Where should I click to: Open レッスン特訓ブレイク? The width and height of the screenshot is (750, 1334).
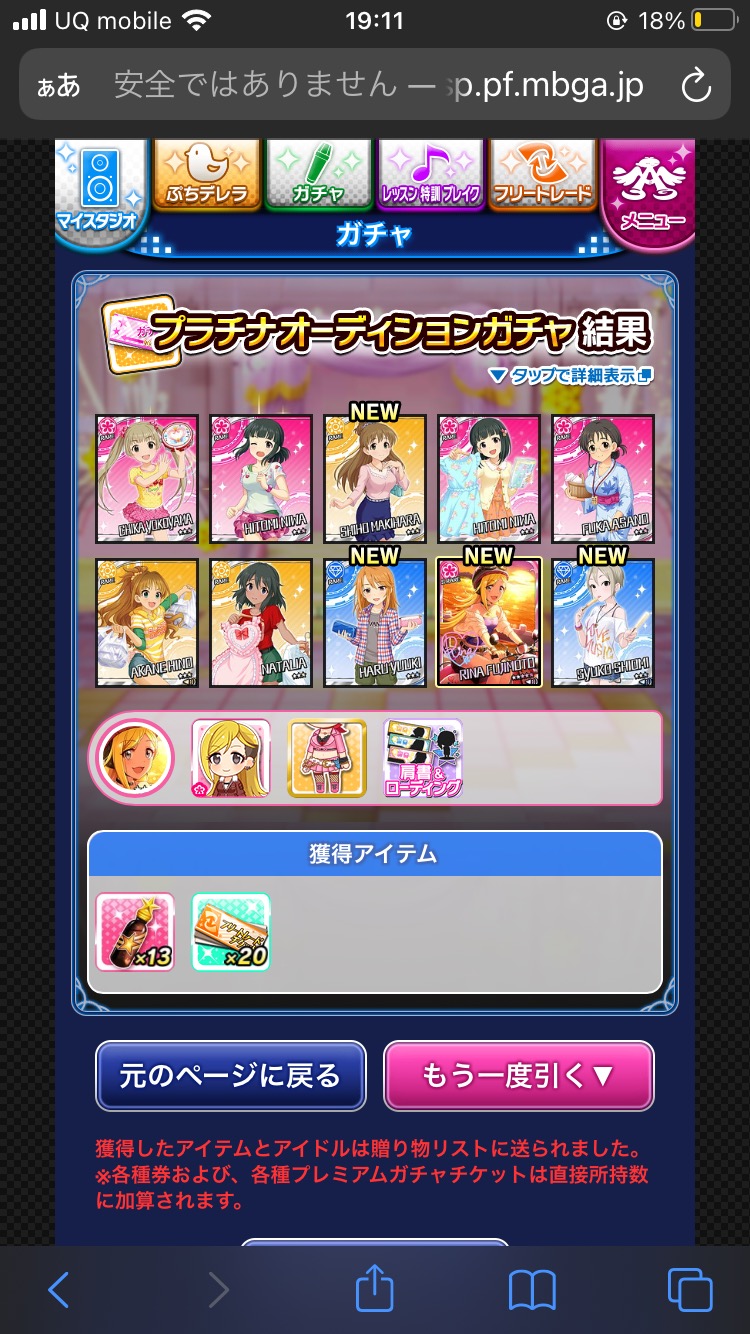click(430, 176)
